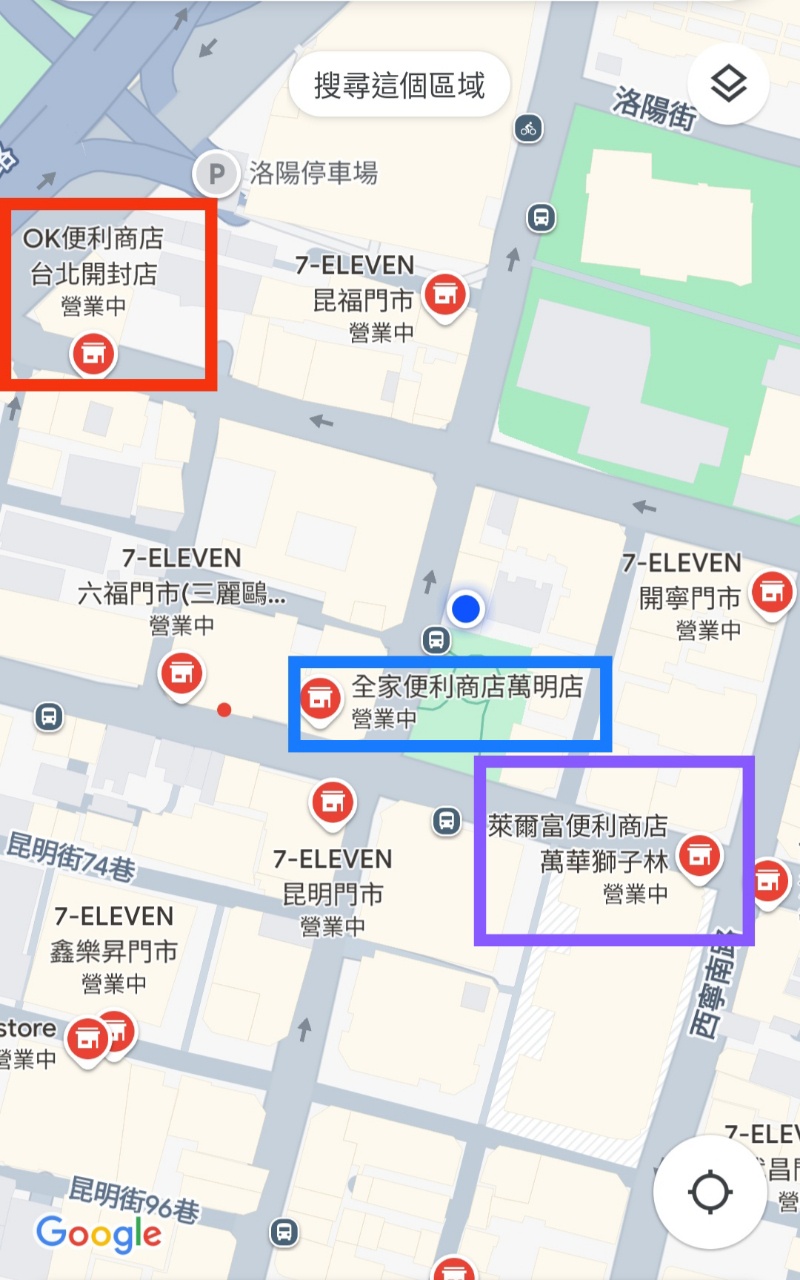This screenshot has width=800, height=1280.
Task: Select the OK便利商店 台北開封店 pin
Action: [x=94, y=352]
